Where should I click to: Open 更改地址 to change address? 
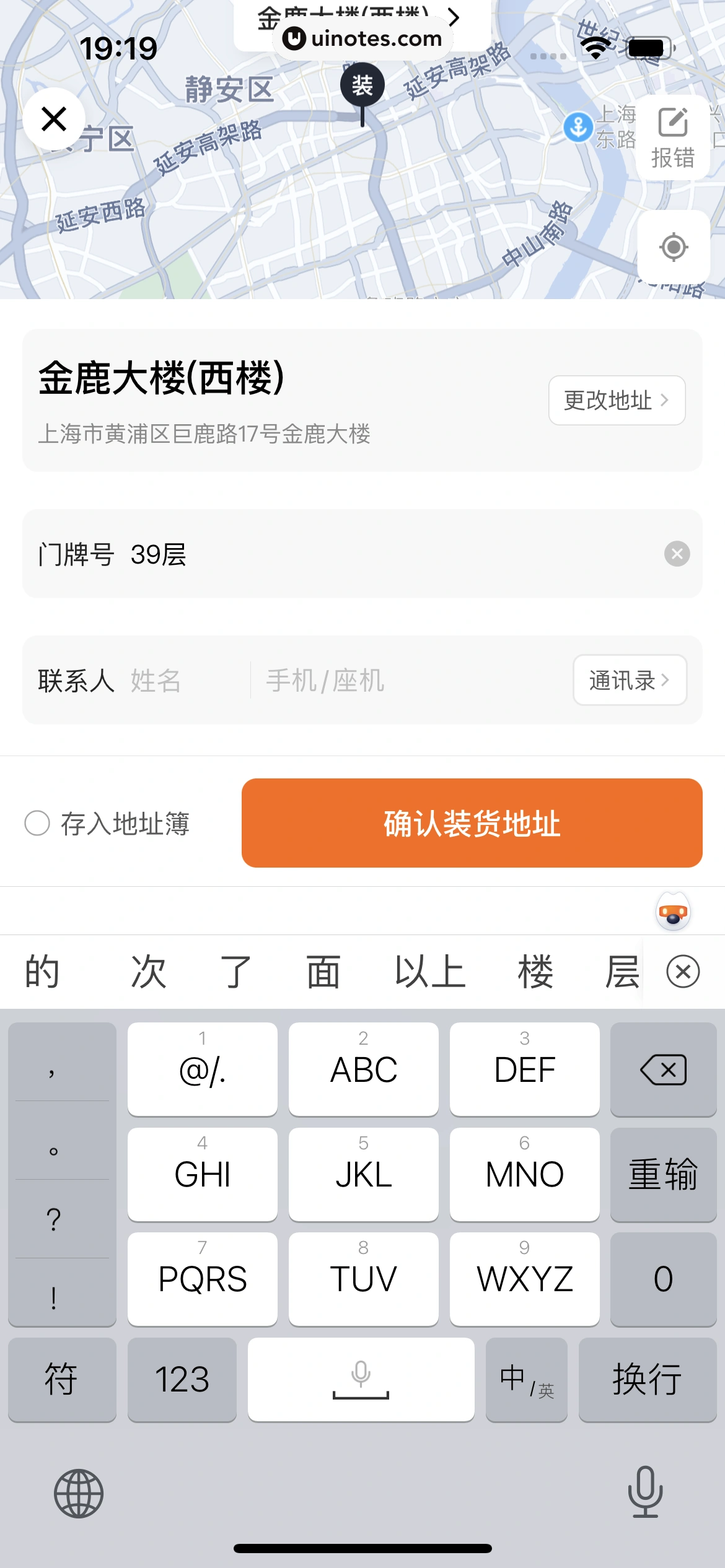click(617, 400)
